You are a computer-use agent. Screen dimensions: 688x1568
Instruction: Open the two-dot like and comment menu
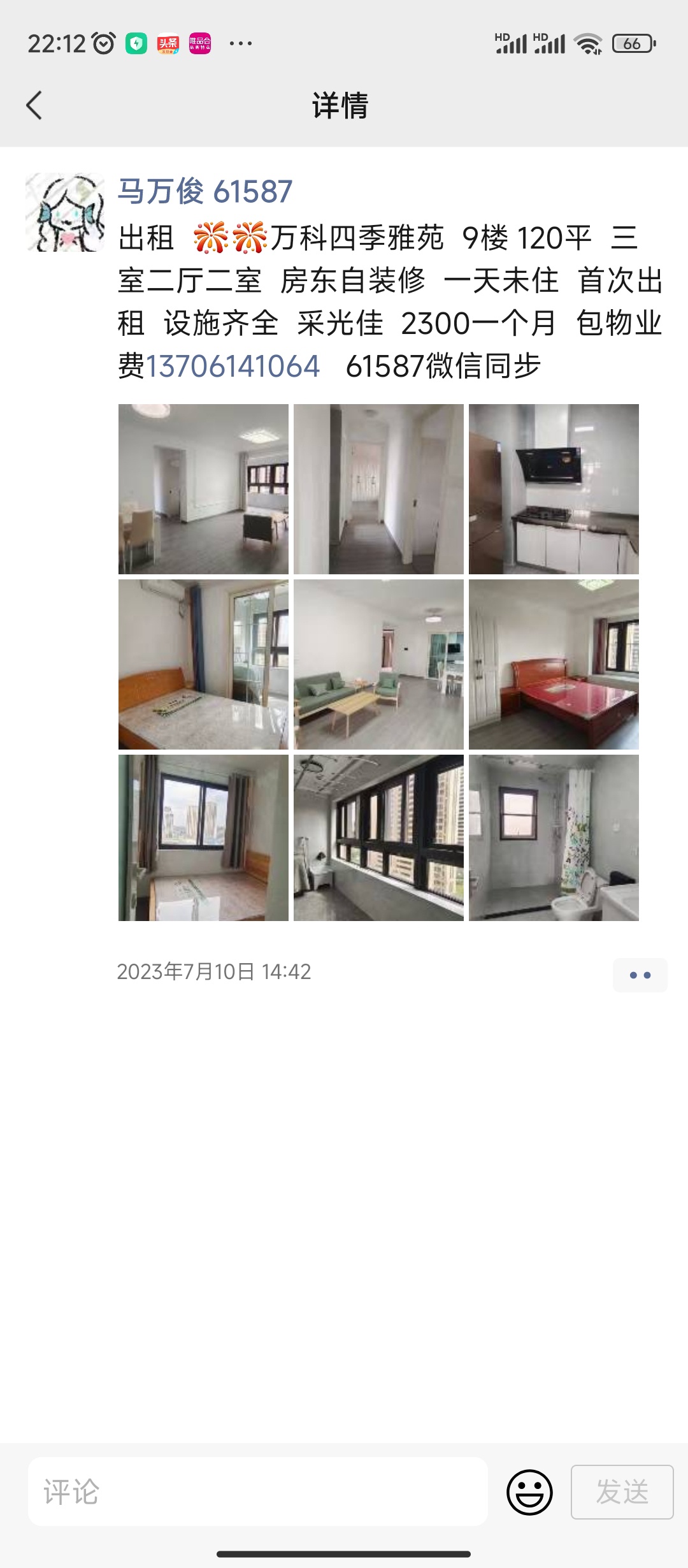[x=640, y=975]
